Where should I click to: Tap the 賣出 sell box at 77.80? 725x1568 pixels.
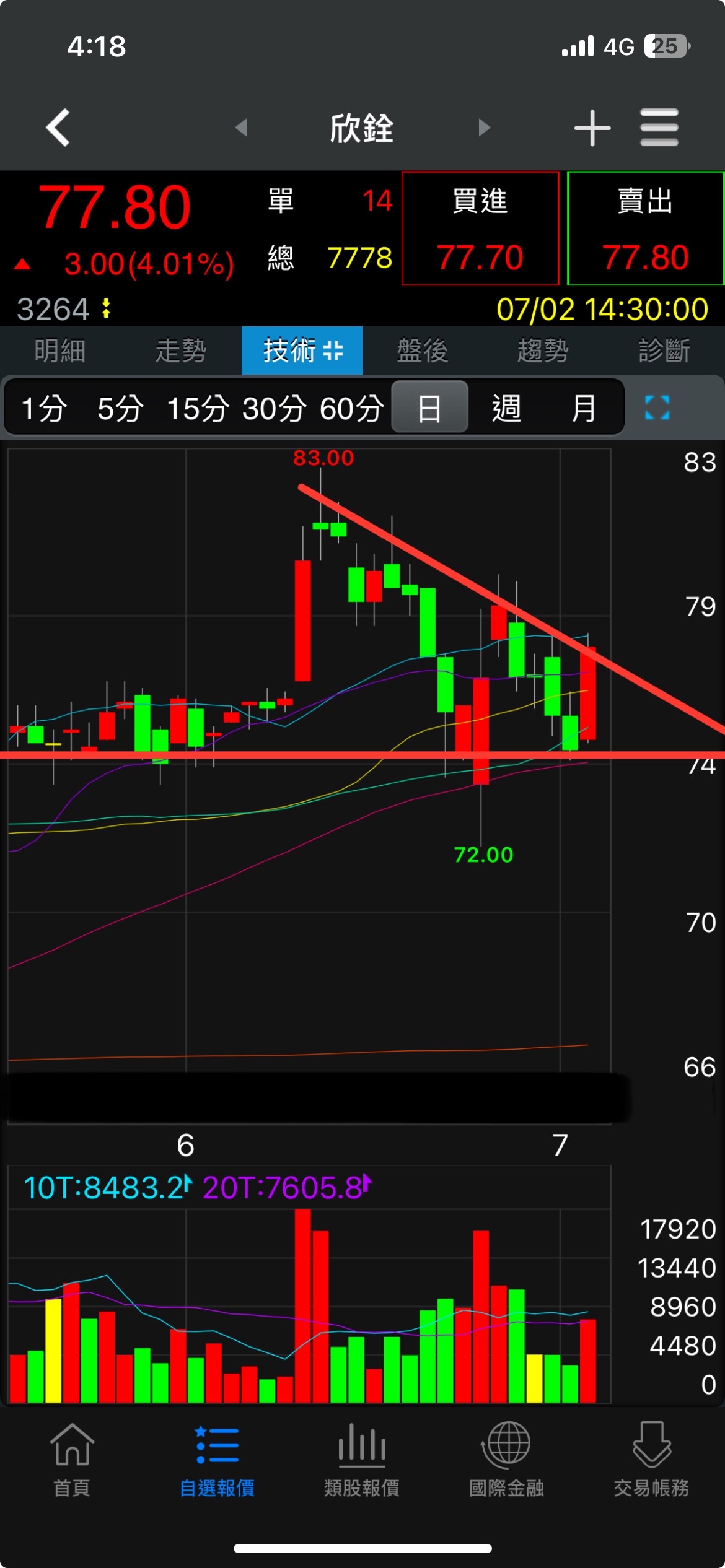[645, 229]
